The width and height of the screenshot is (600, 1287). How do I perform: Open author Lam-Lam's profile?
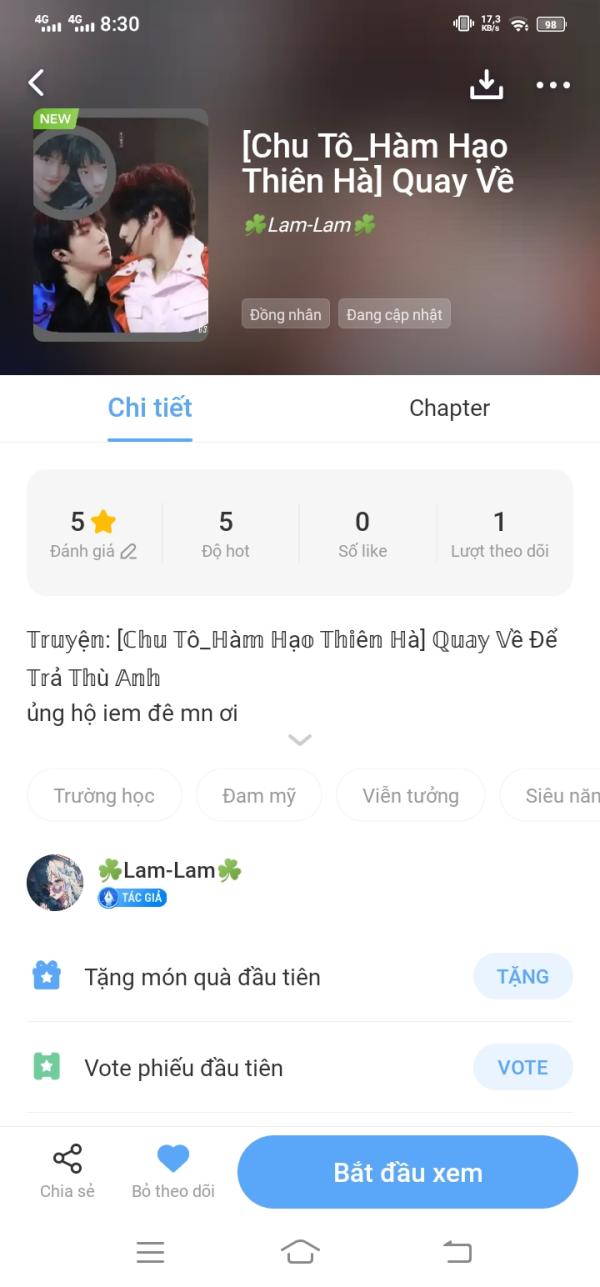click(x=56, y=882)
